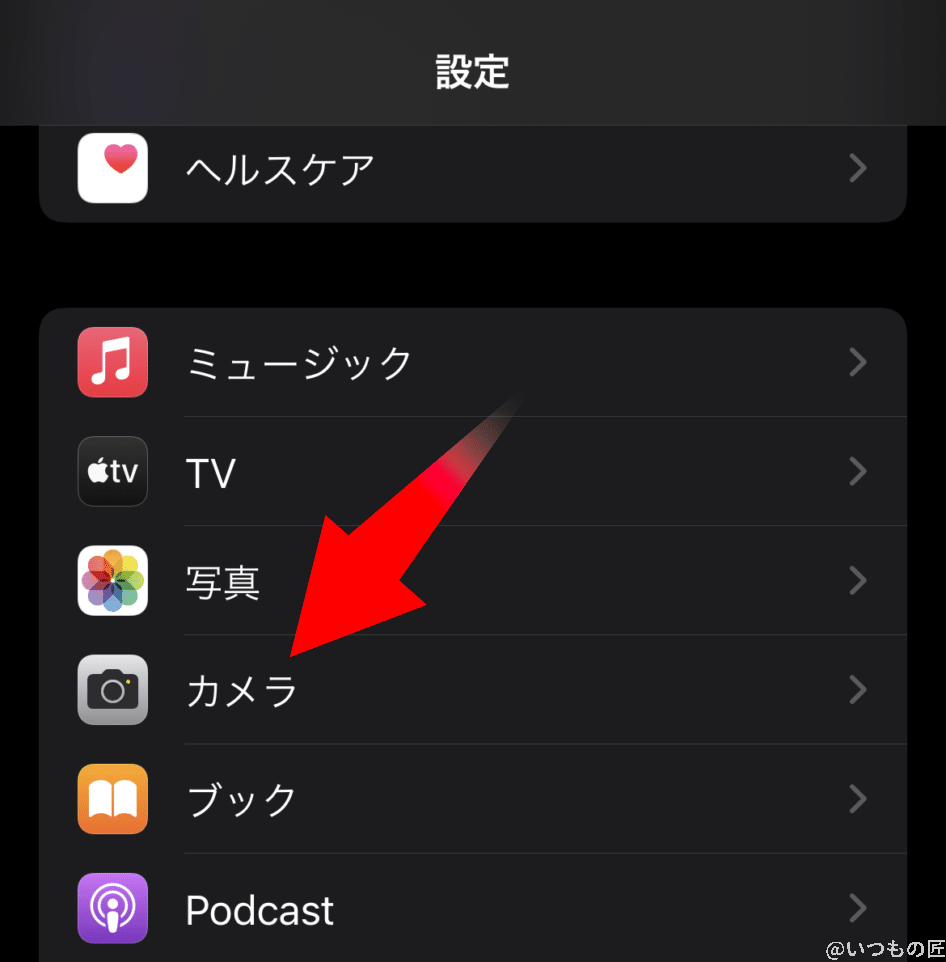Expand the 写真 row chevron
This screenshot has width=946, height=962.
coord(858,580)
